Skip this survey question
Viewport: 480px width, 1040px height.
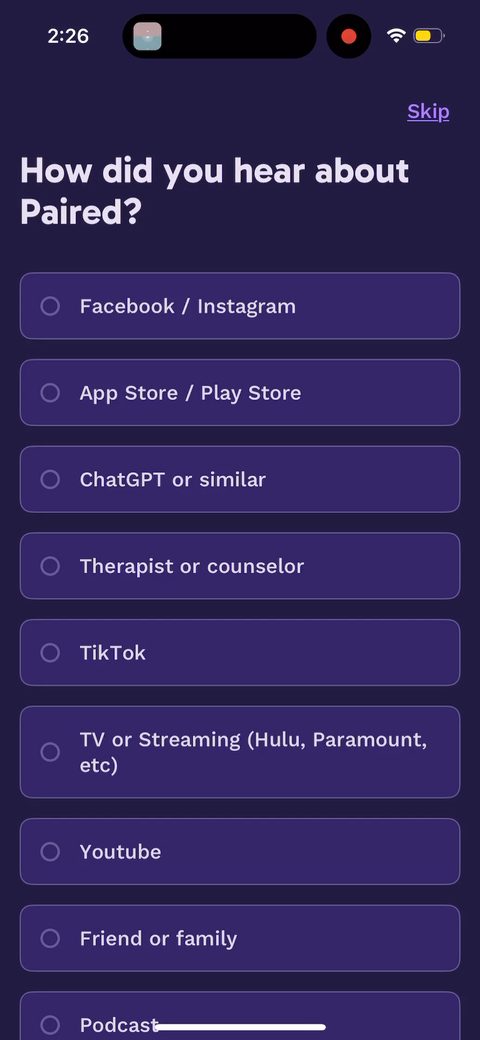(428, 111)
